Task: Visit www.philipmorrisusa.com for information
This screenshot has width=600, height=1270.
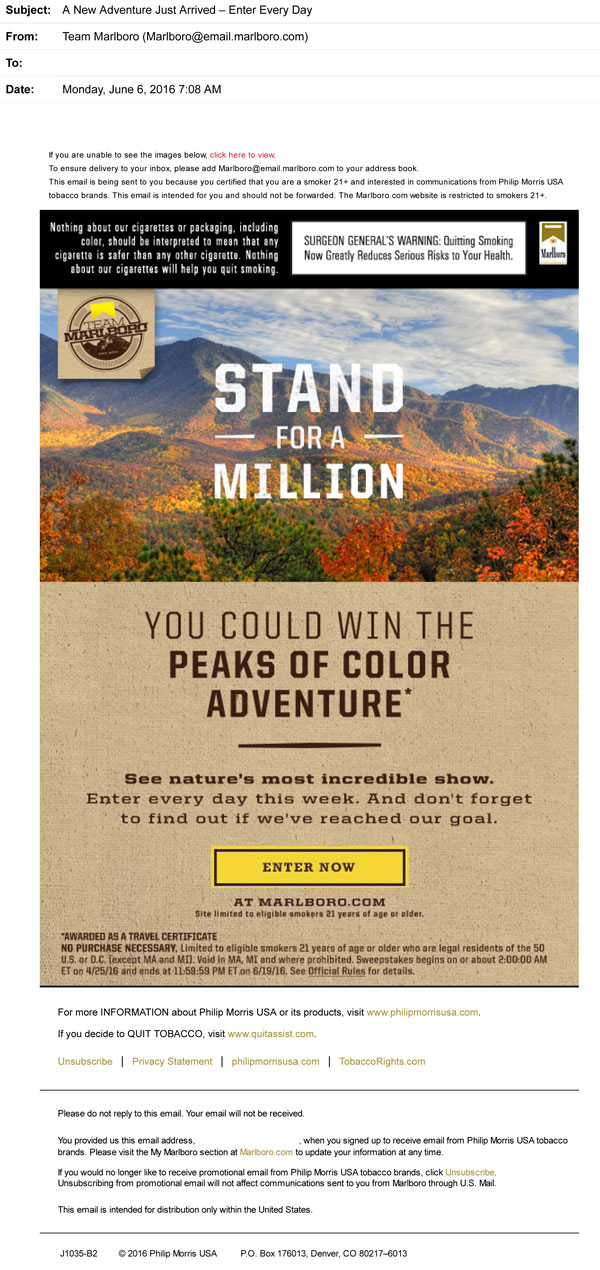Action: 422,1013
